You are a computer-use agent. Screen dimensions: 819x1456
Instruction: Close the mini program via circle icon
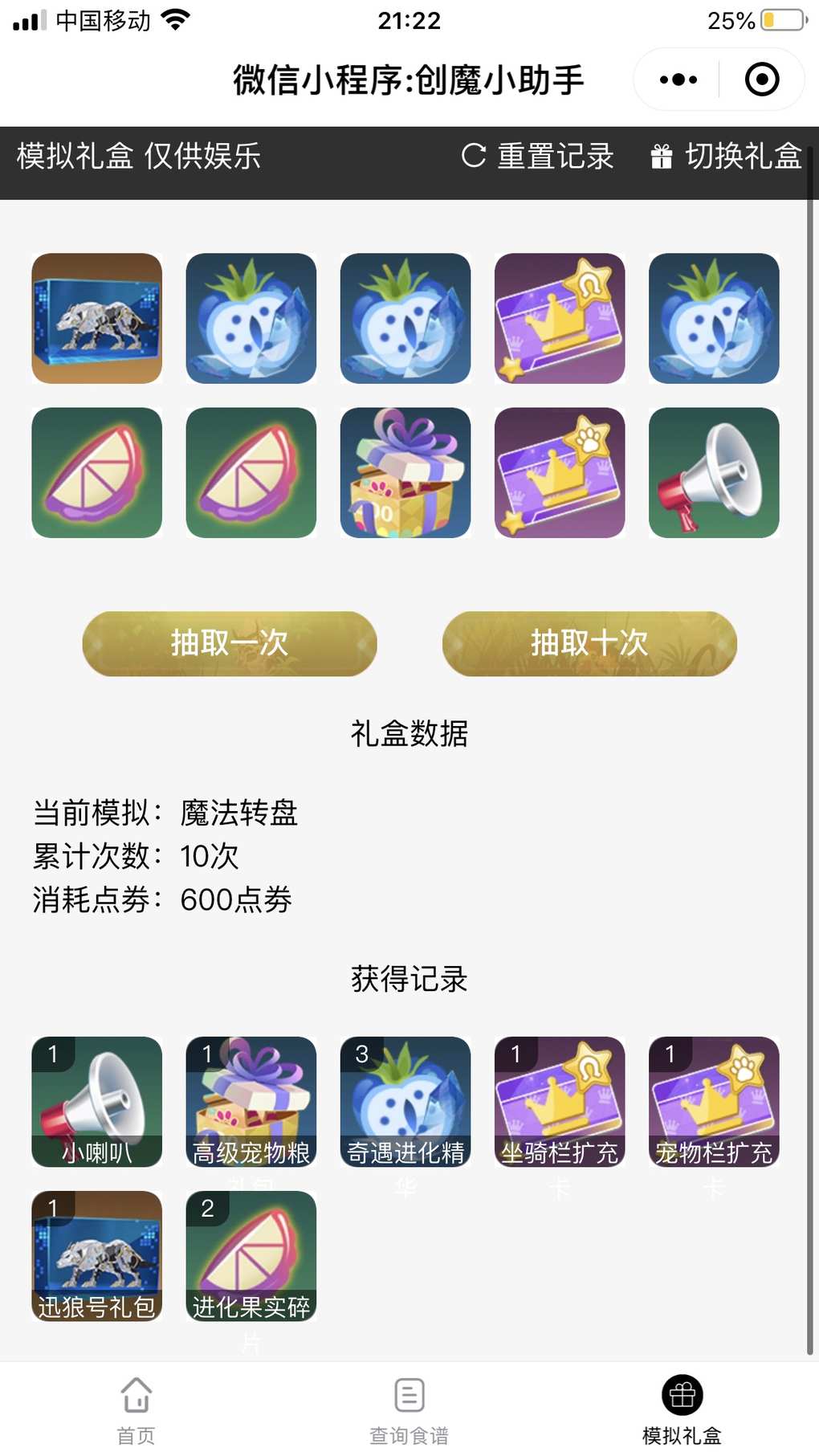coord(761,80)
